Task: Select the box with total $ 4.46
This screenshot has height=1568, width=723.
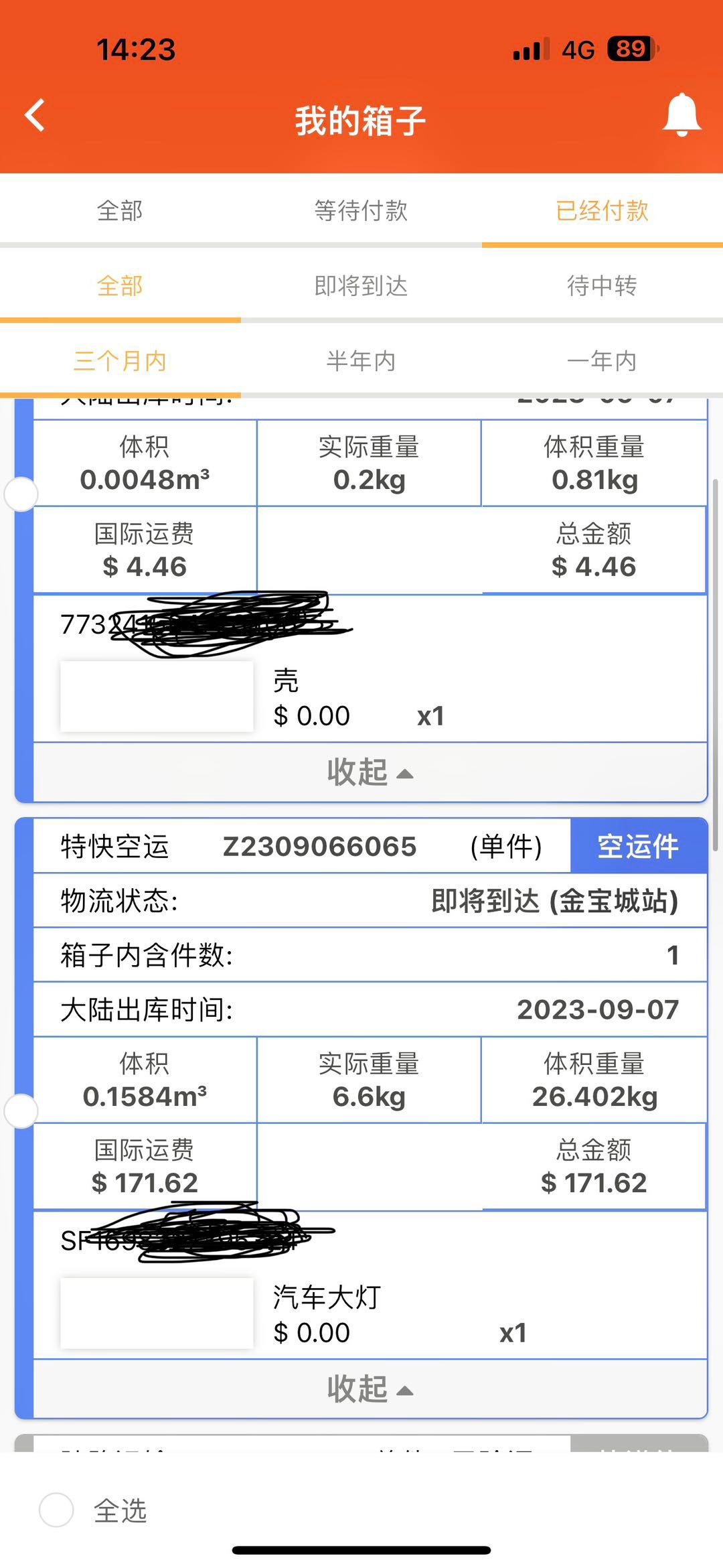Action: [x=21, y=494]
